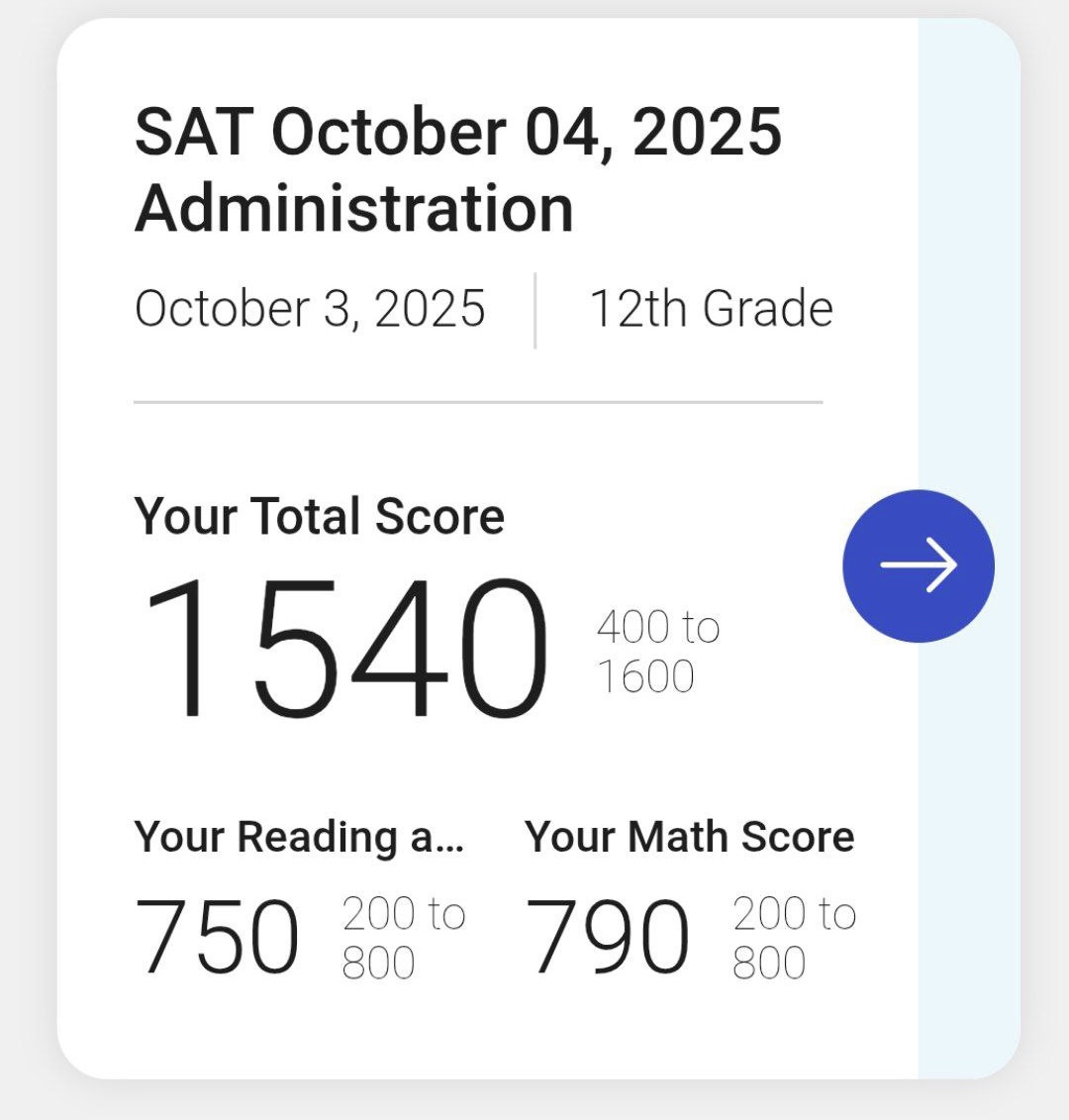
Task: Open the SAT October 04, 2025 score card
Action: click(457, 170)
